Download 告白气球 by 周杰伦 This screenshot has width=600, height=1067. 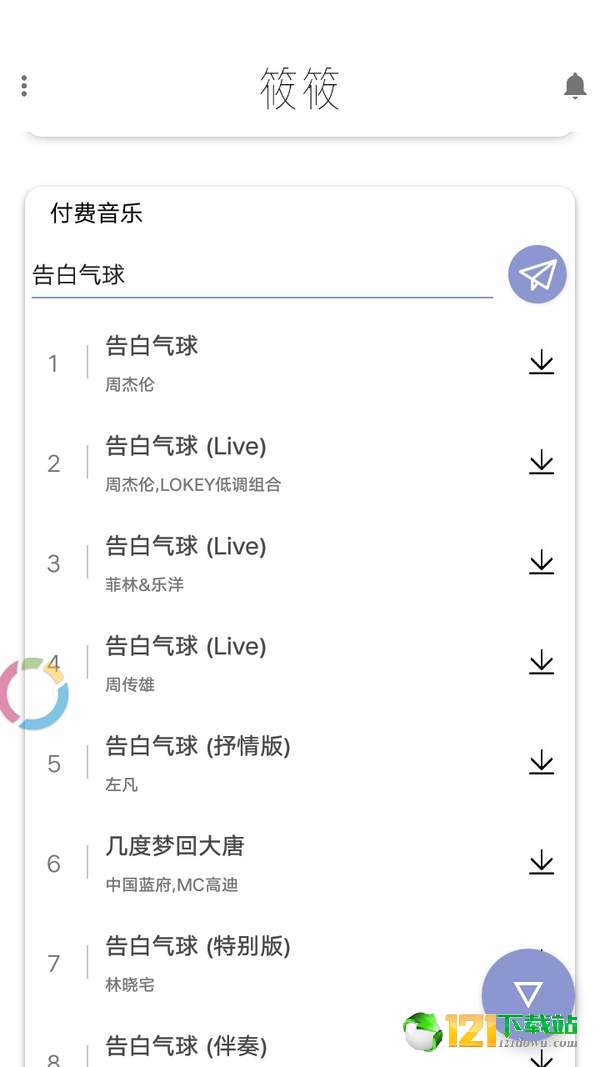click(x=541, y=362)
